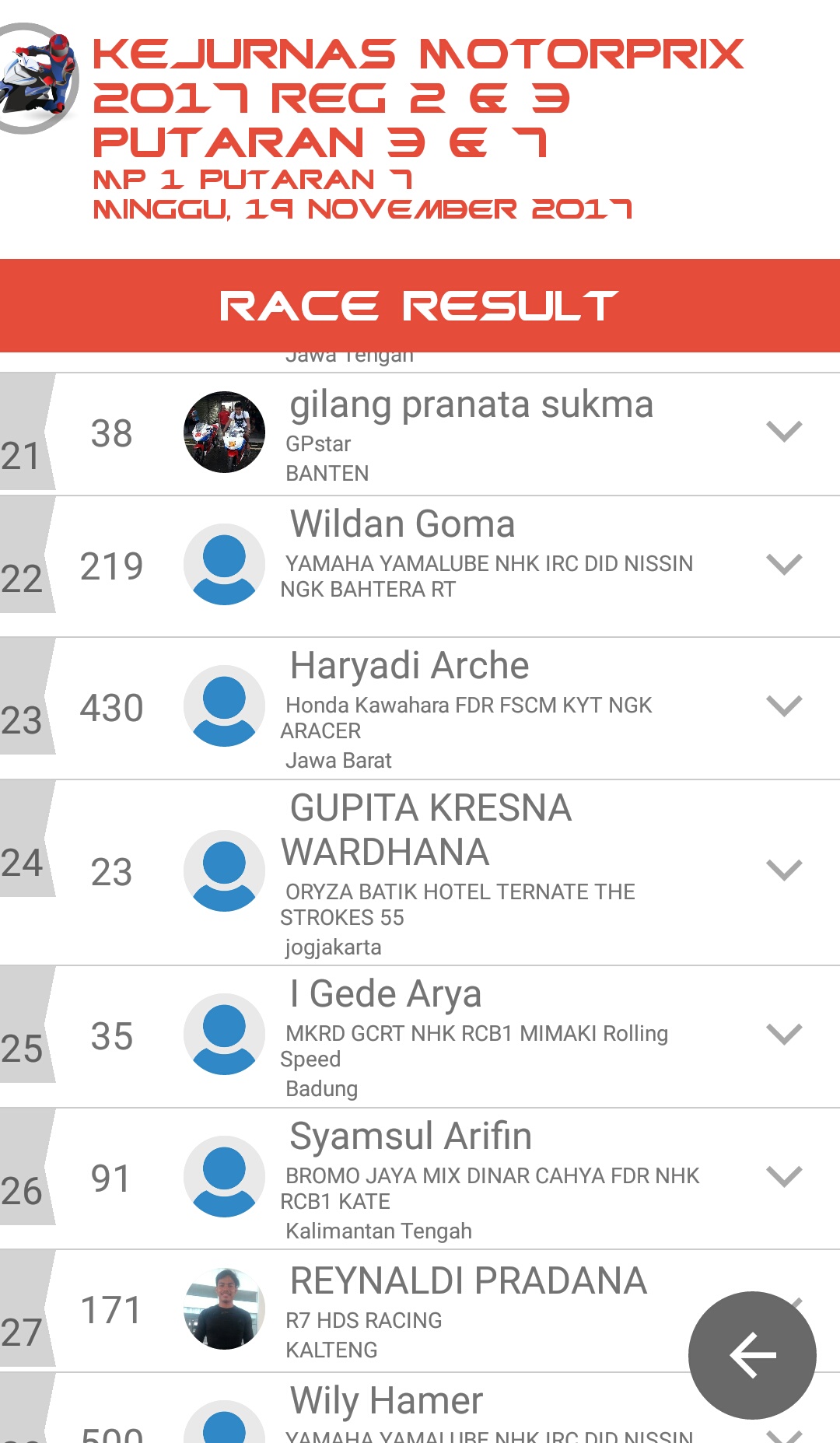Expand I Gede Arya's result chevron
Screen dimensions: 840x1443
[784, 1034]
